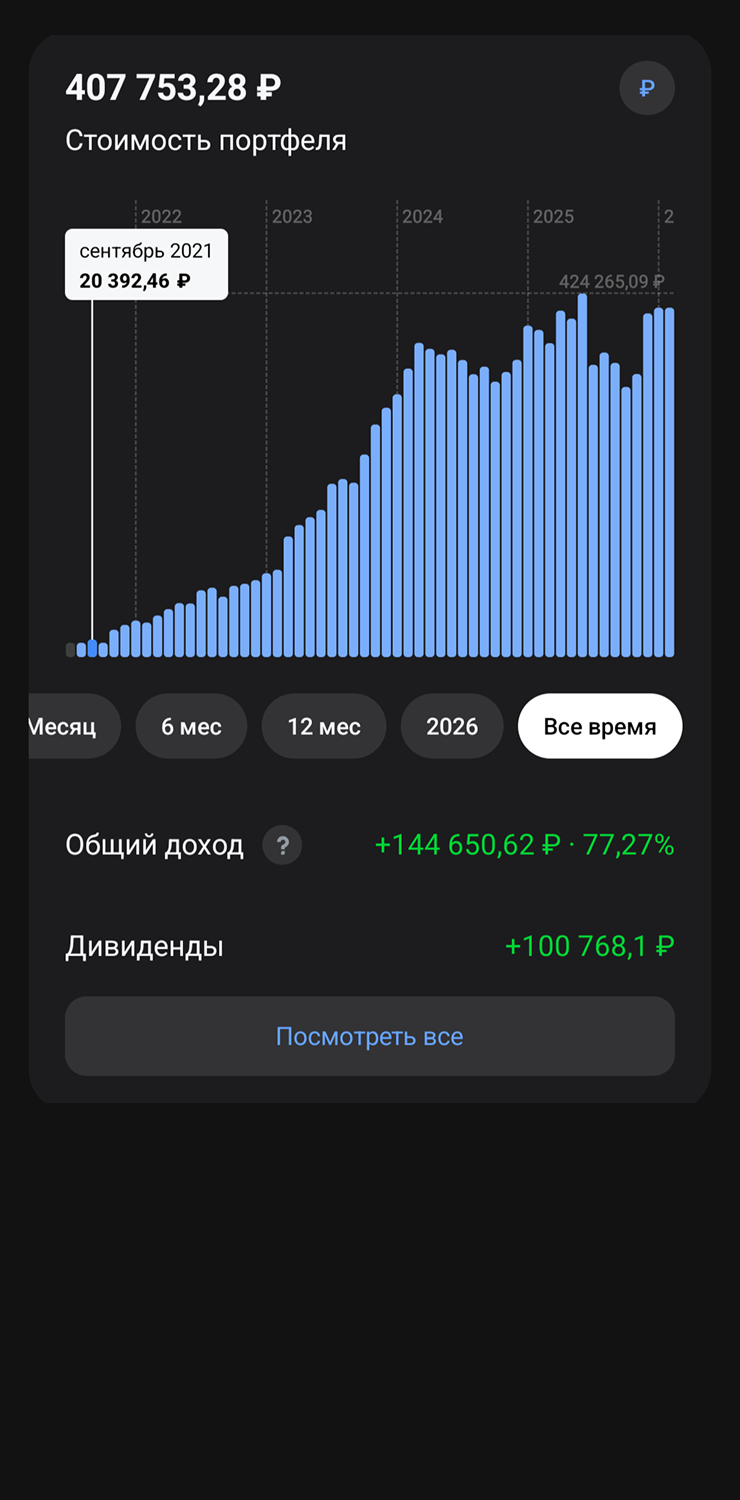
Task: Choose the Все время period
Action: [599, 726]
